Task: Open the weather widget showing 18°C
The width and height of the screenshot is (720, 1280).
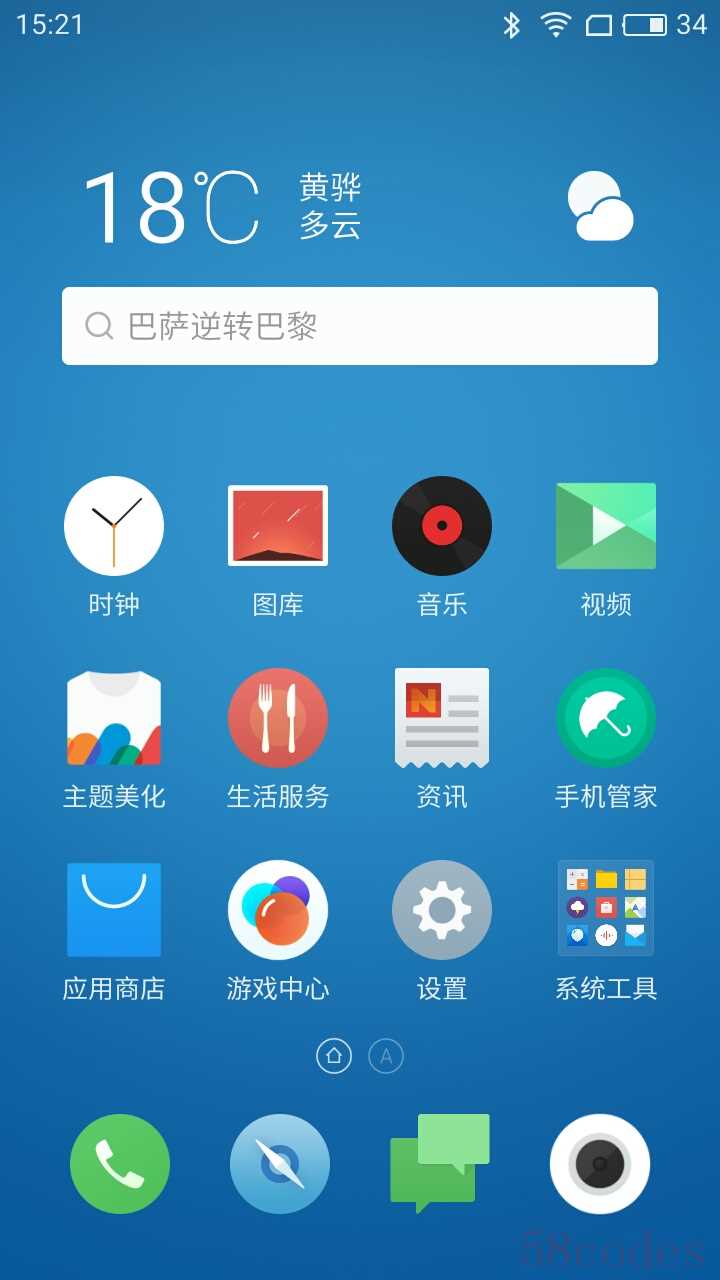Action: coord(170,208)
